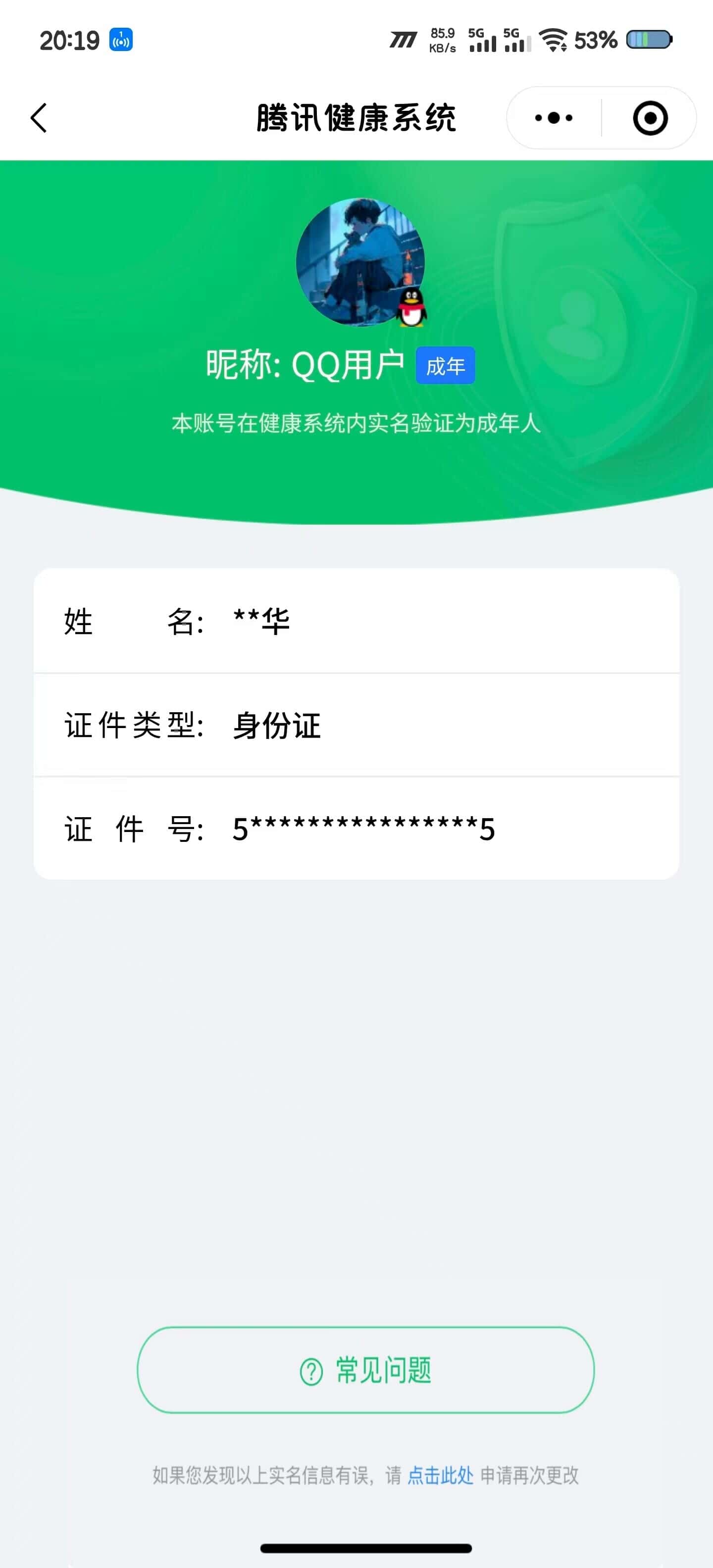Viewport: 713px width, 1568px height.
Task: Go back using the top-left arrow
Action: click(39, 117)
